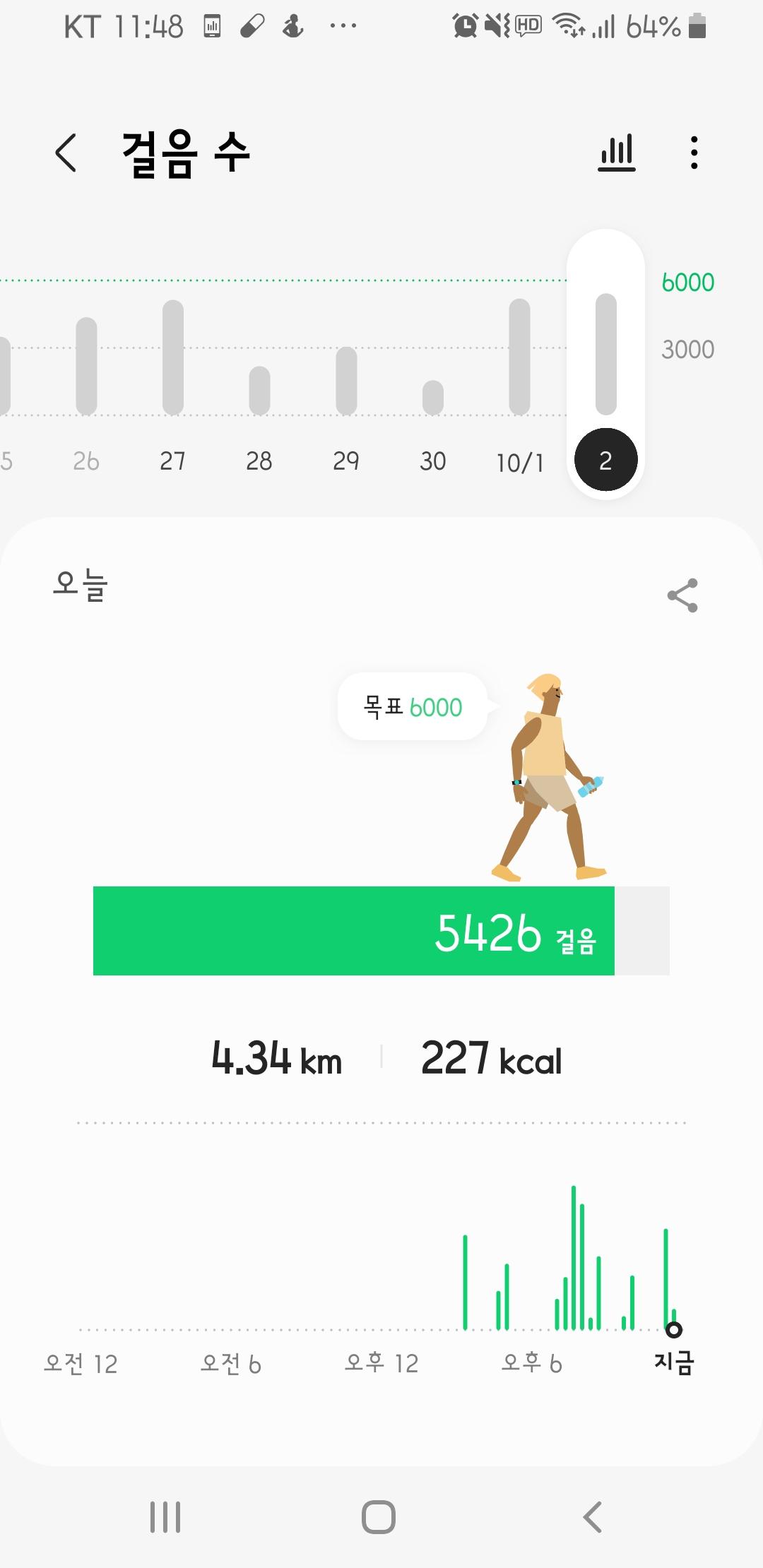Open the step trends chart icon
The height and width of the screenshot is (1568, 763).
click(617, 153)
